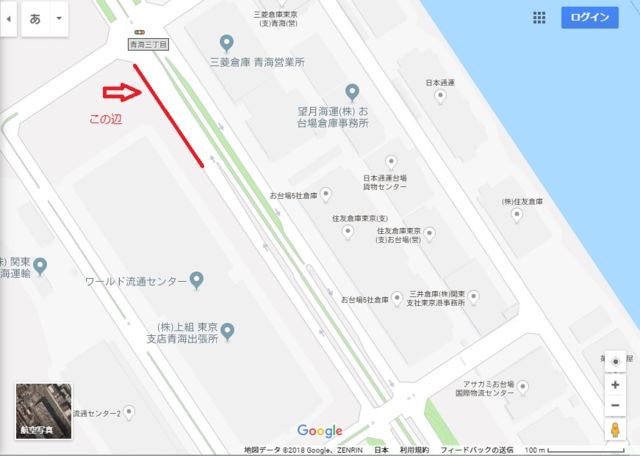Zoom in on the map
640x460 pixels.
[616, 384]
